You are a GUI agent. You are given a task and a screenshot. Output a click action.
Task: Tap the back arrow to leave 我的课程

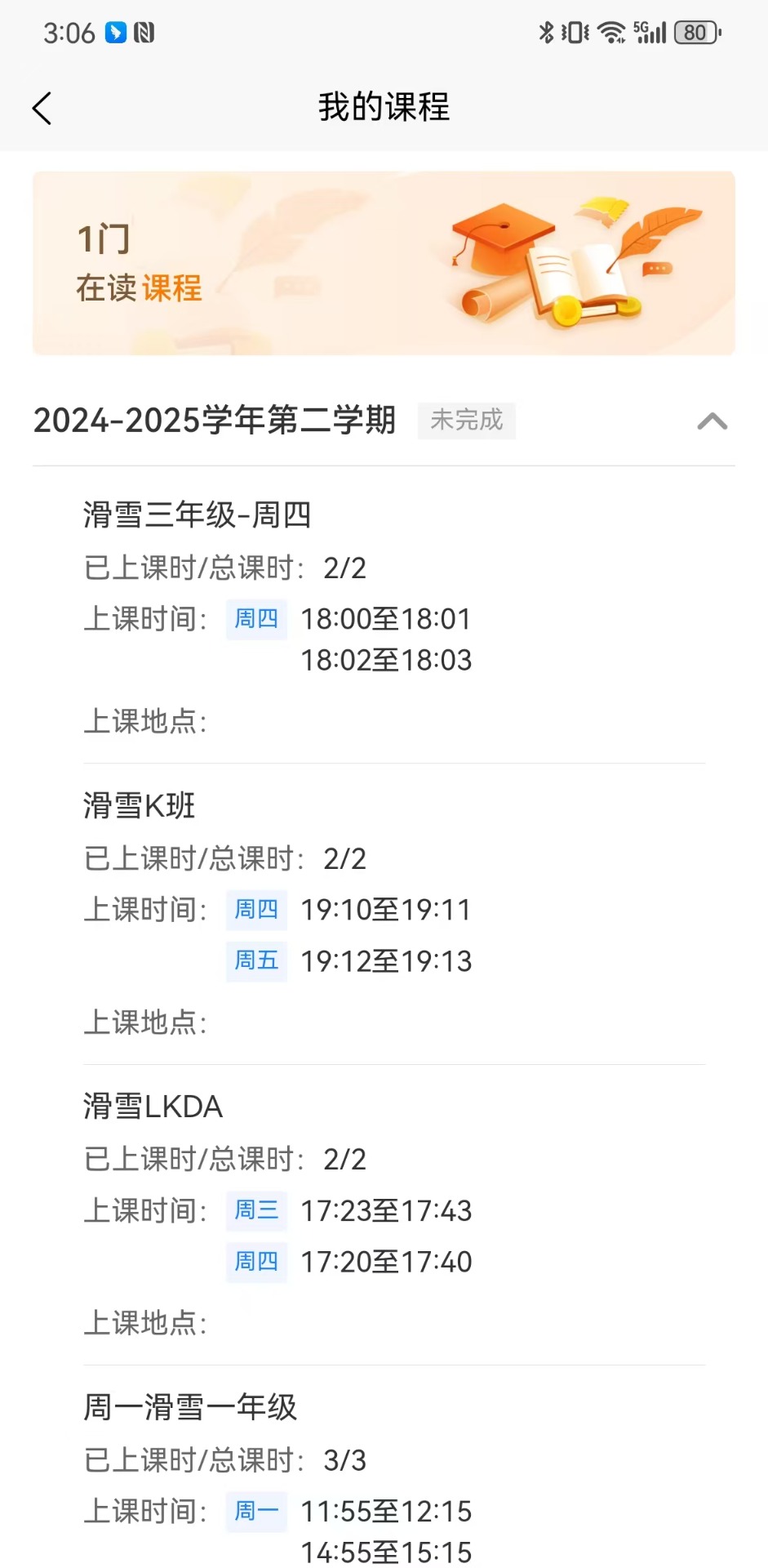[x=42, y=107]
